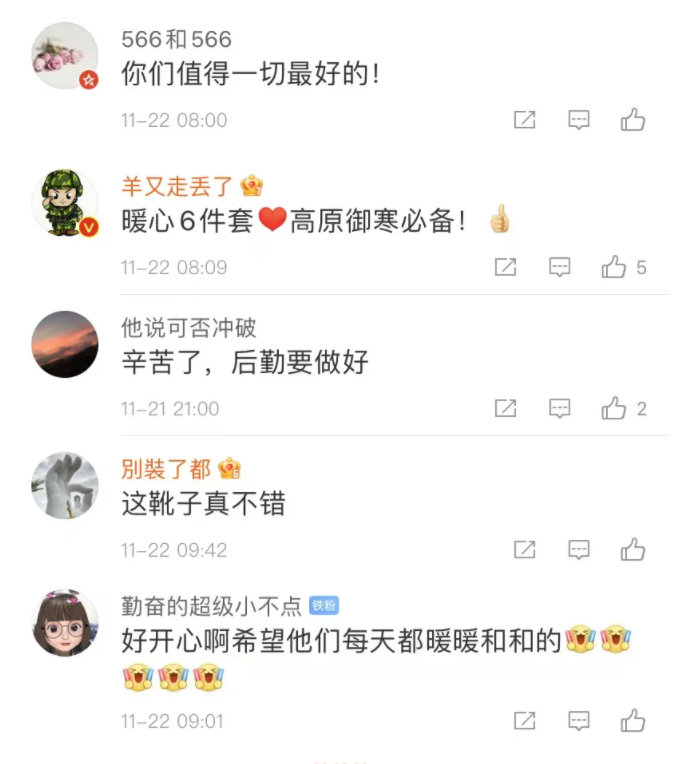Like 別裝了都's comment about boots

tap(632, 550)
